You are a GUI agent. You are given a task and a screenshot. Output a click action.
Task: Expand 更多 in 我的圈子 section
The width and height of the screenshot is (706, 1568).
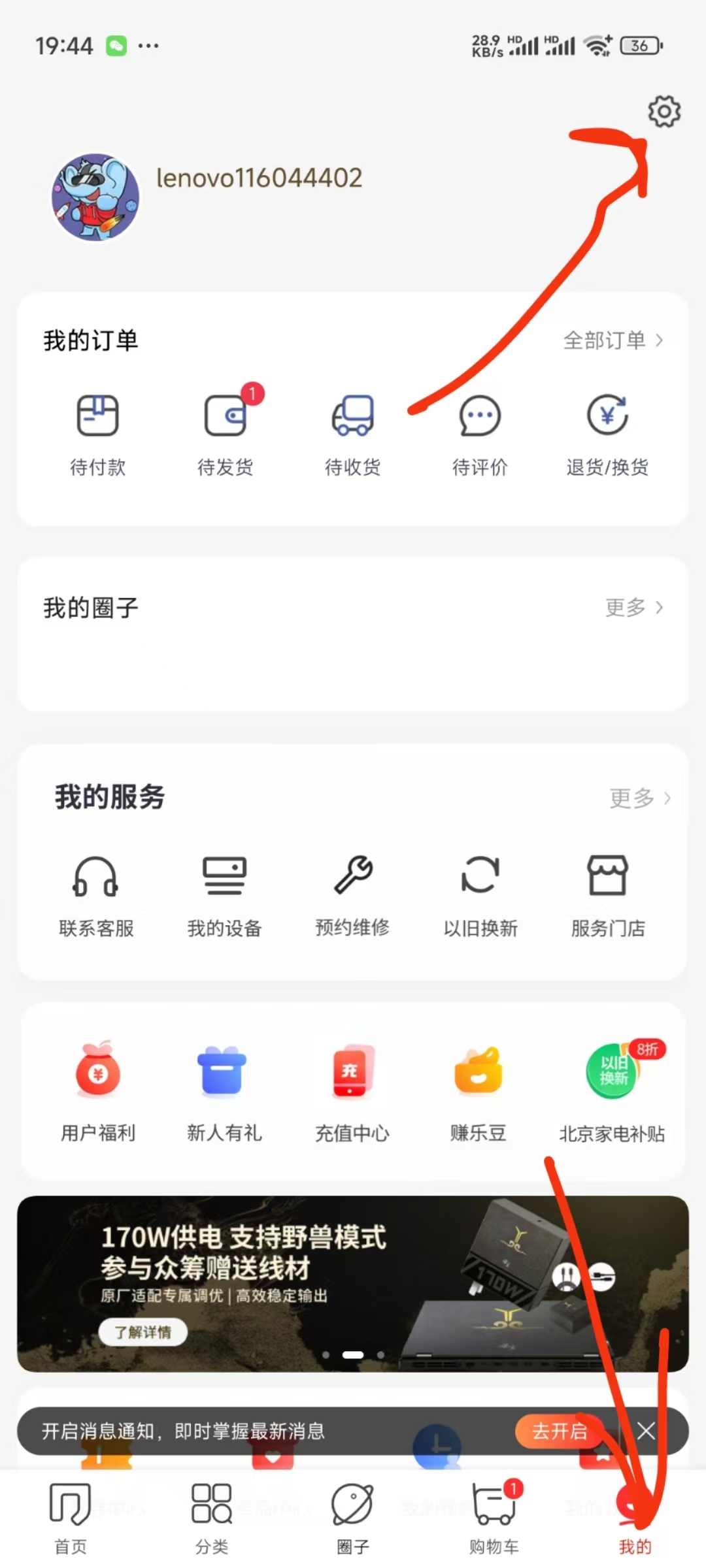point(633,607)
